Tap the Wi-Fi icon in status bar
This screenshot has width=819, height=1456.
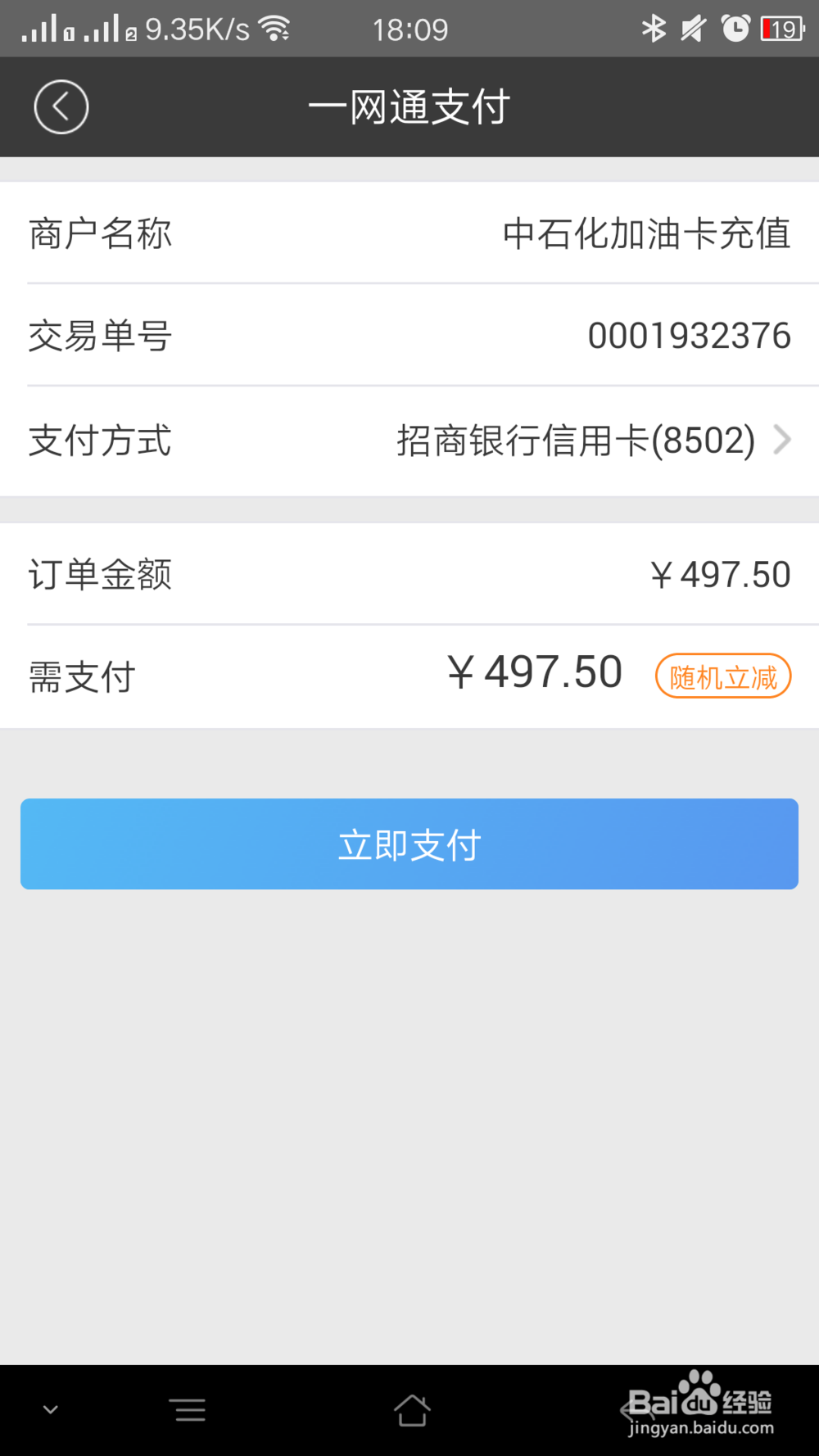point(273,27)
